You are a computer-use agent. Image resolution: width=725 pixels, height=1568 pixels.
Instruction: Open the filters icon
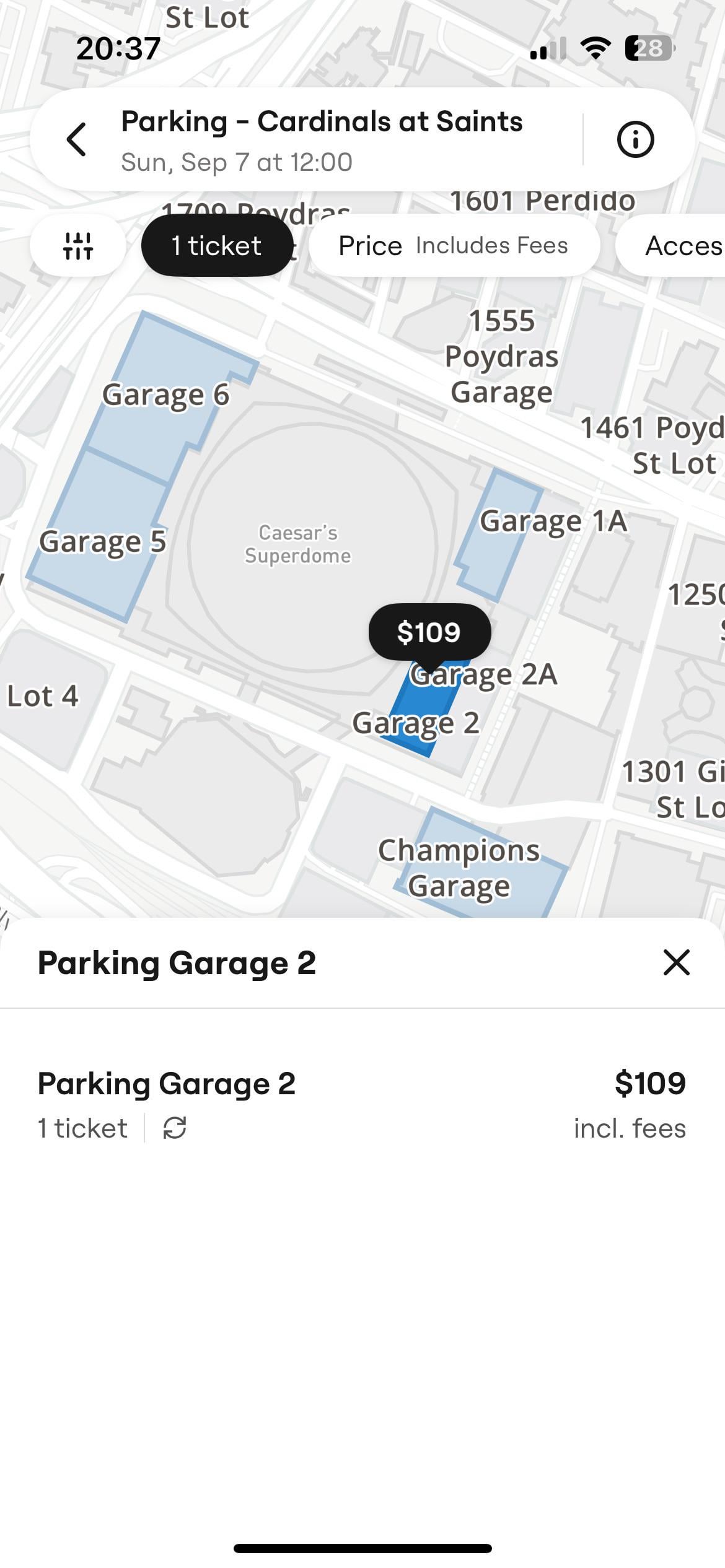pyautogui.click(x=78, y=246)
